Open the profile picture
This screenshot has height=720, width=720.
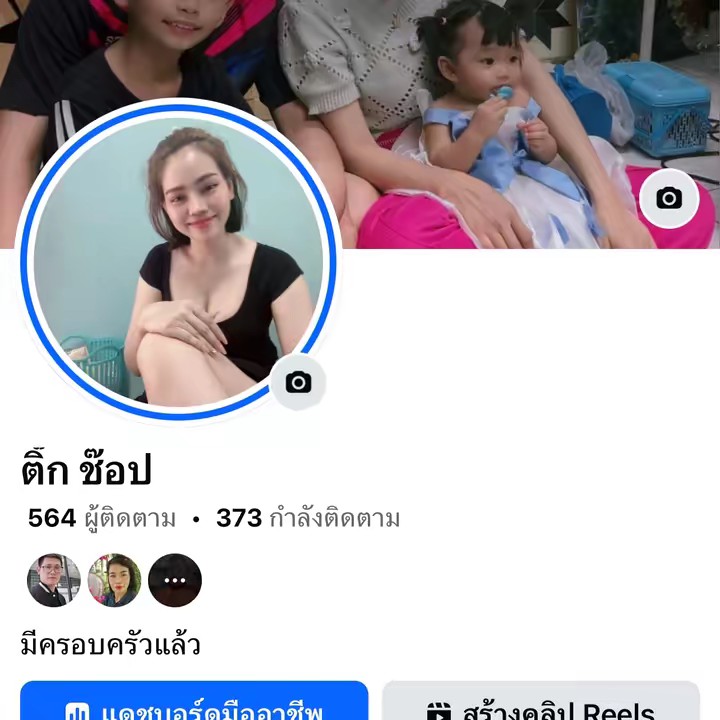pos(178,260)
